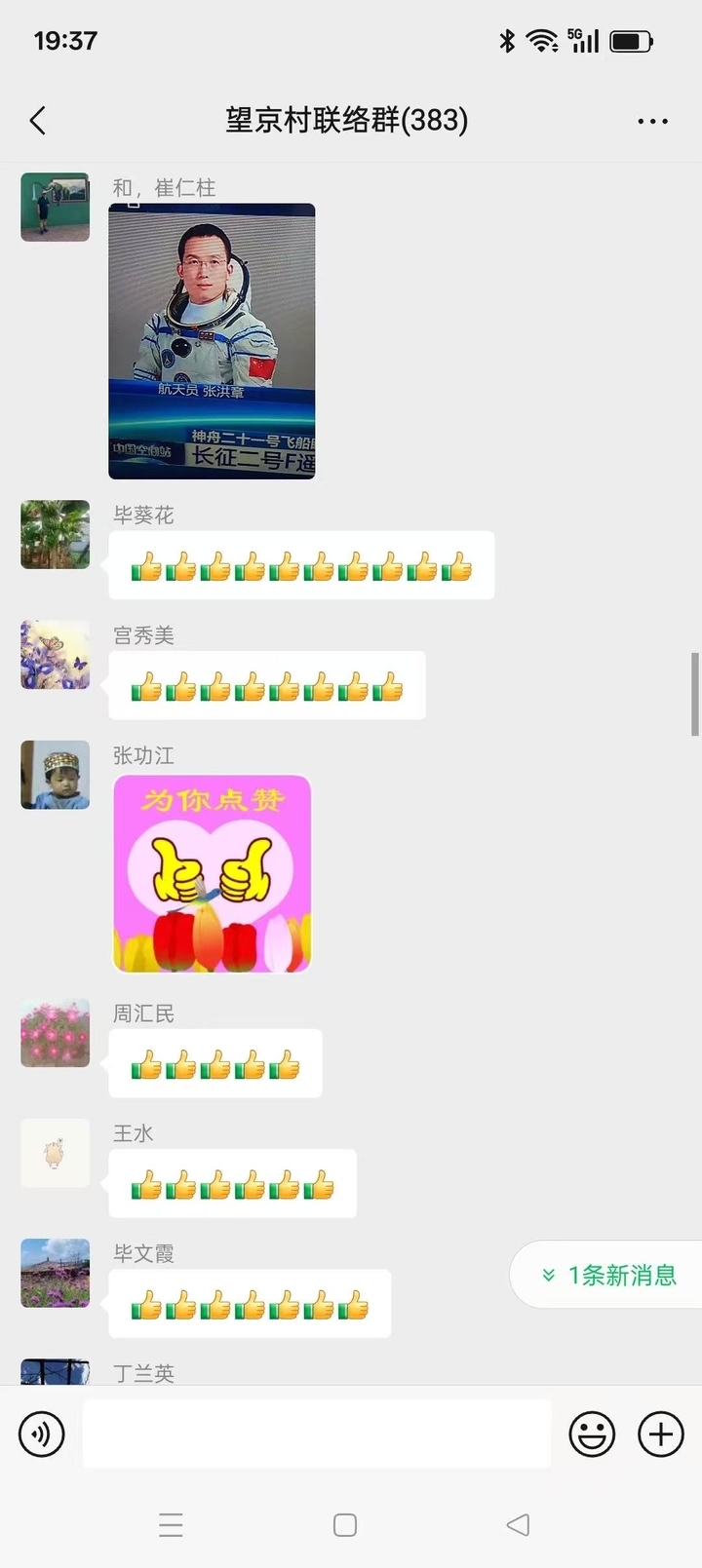
Task: Switch to voice message input
Action: tap(42, 1434)
